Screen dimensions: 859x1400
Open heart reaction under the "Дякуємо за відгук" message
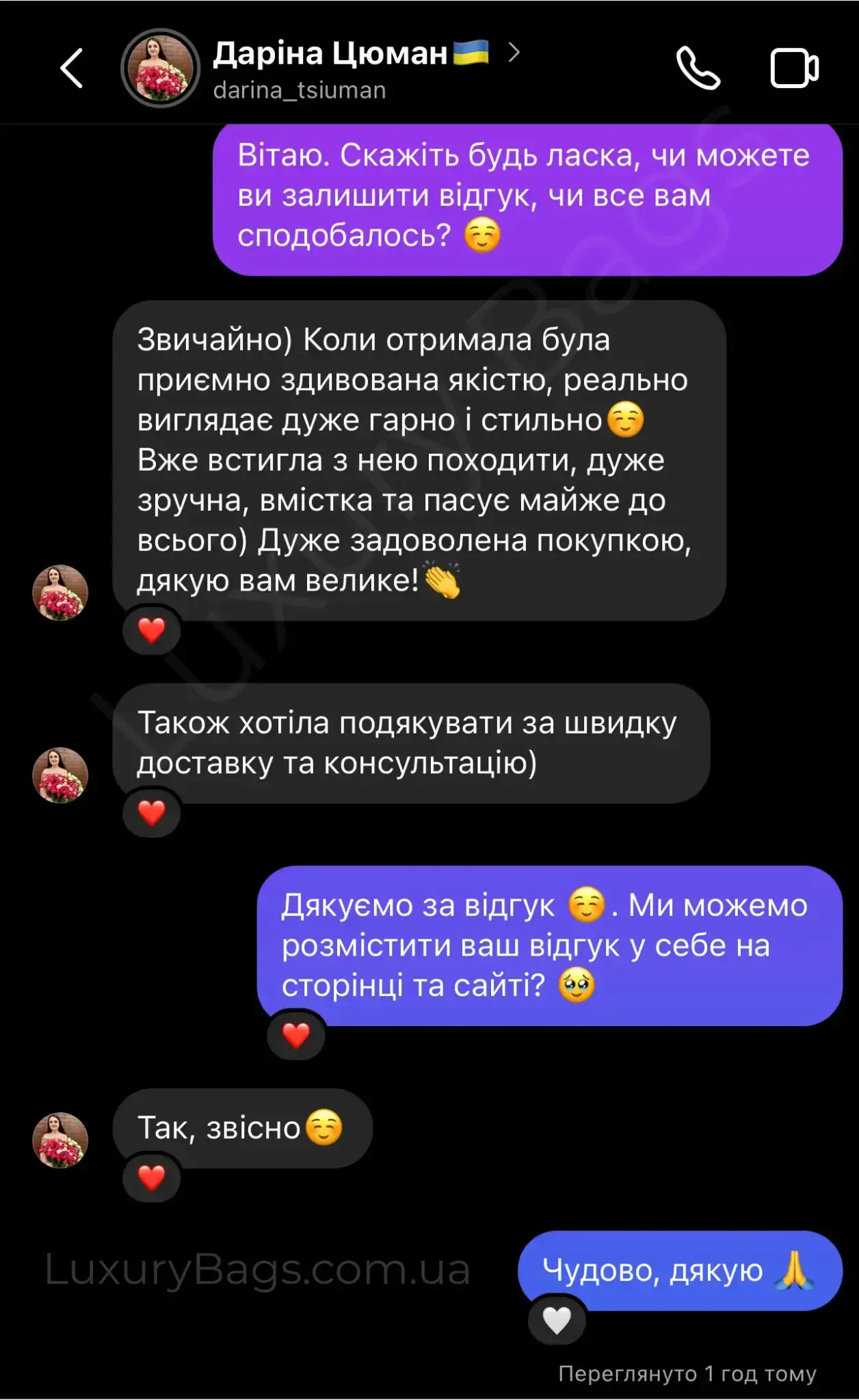[x=296, y=1036]
